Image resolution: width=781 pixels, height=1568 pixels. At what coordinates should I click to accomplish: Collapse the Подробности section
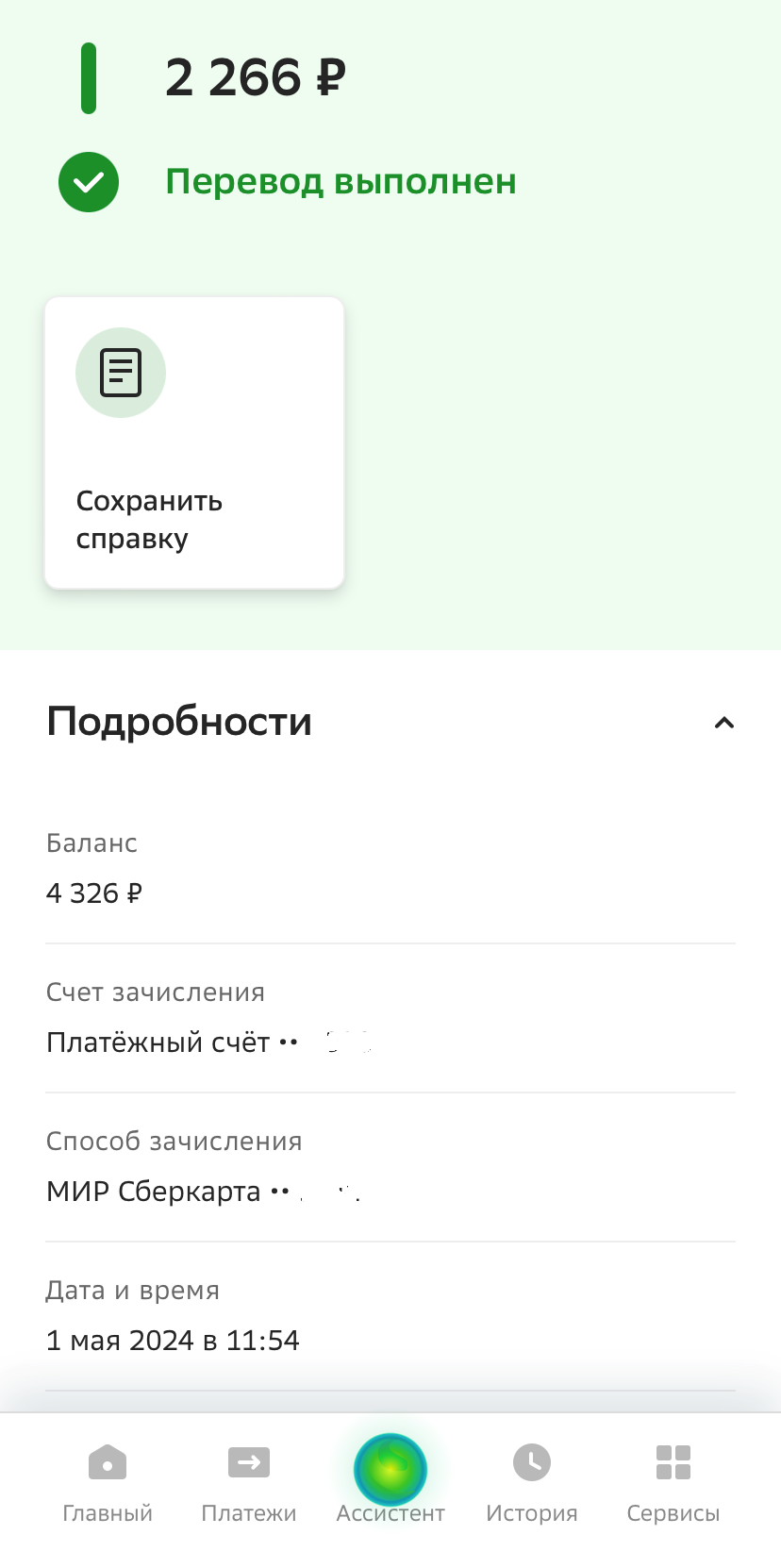[723, 723]
